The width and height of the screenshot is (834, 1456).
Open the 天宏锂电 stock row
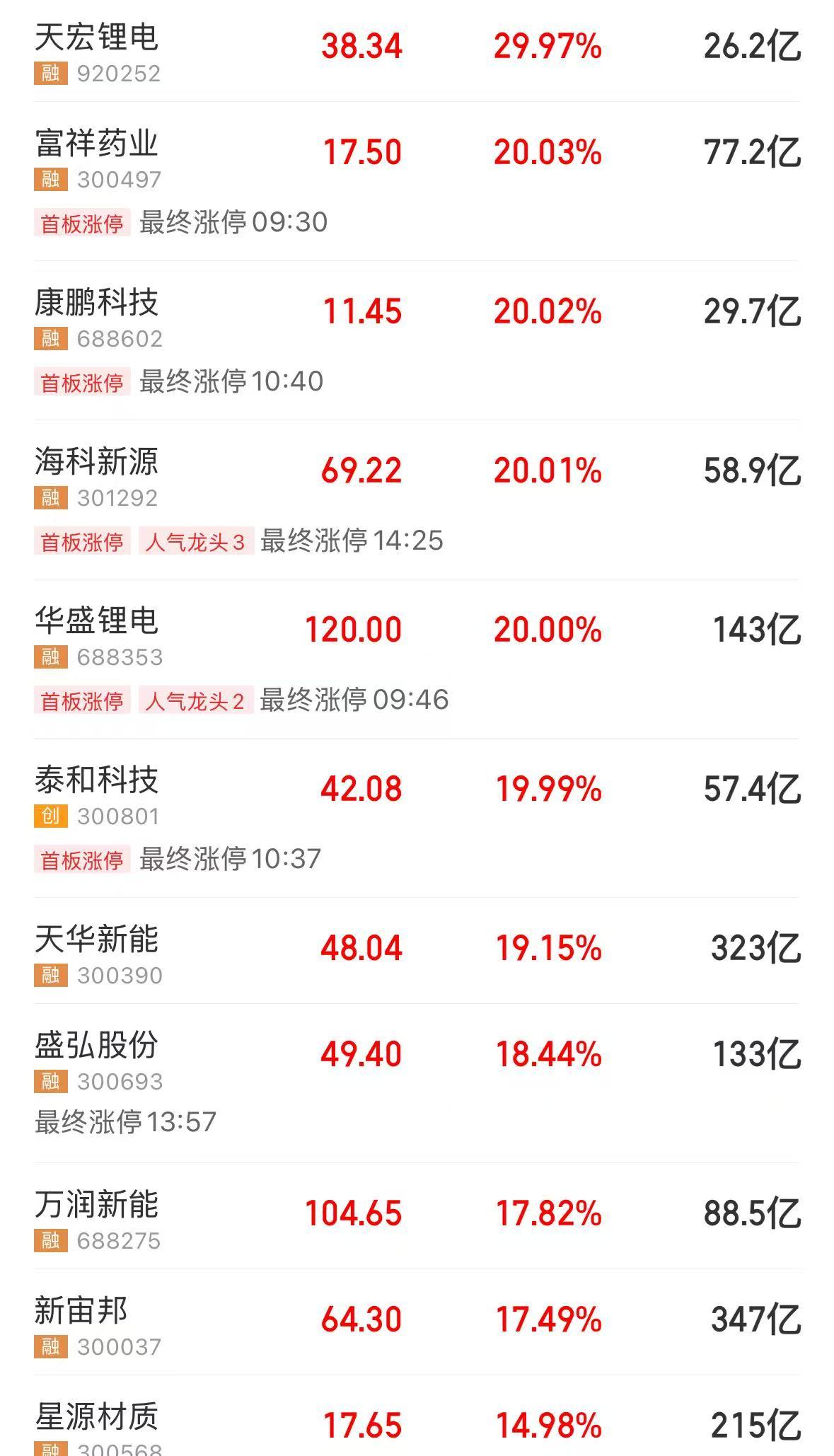97,37
